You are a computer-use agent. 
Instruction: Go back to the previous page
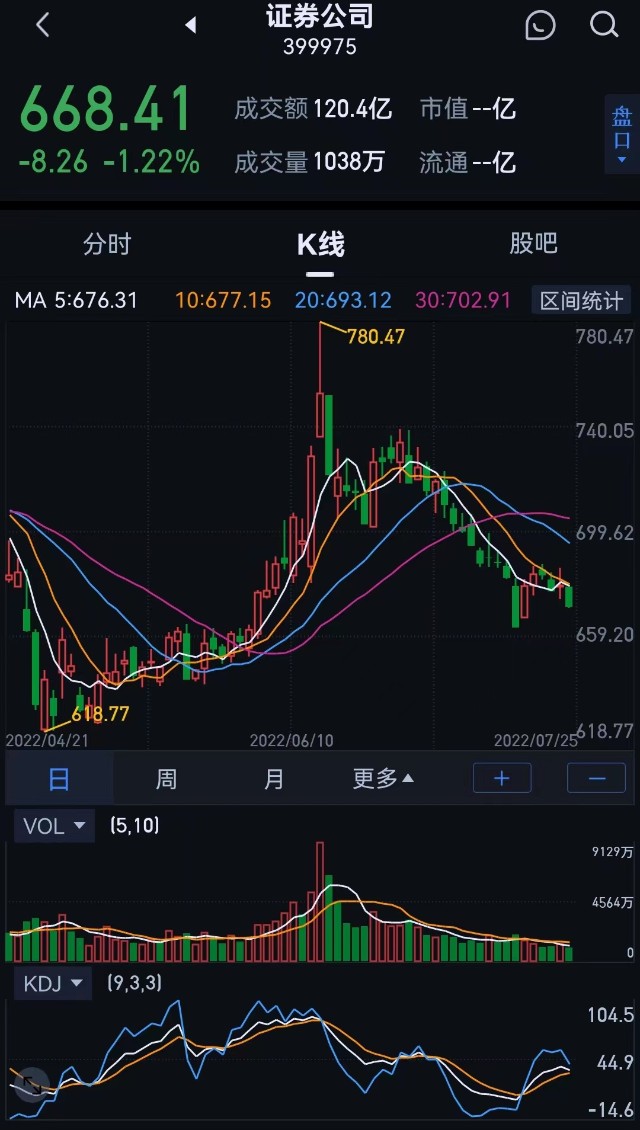point(42,26)
